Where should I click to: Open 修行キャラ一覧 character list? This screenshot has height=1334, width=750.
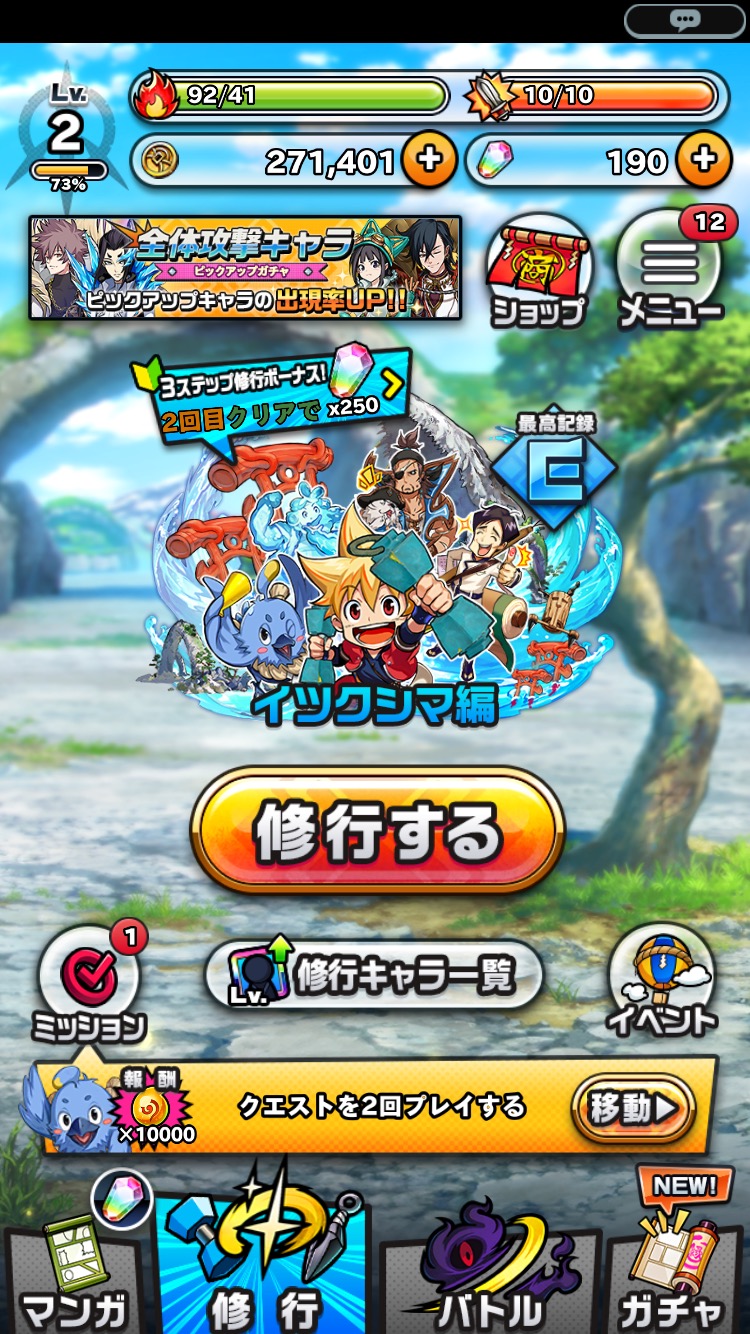375,975
